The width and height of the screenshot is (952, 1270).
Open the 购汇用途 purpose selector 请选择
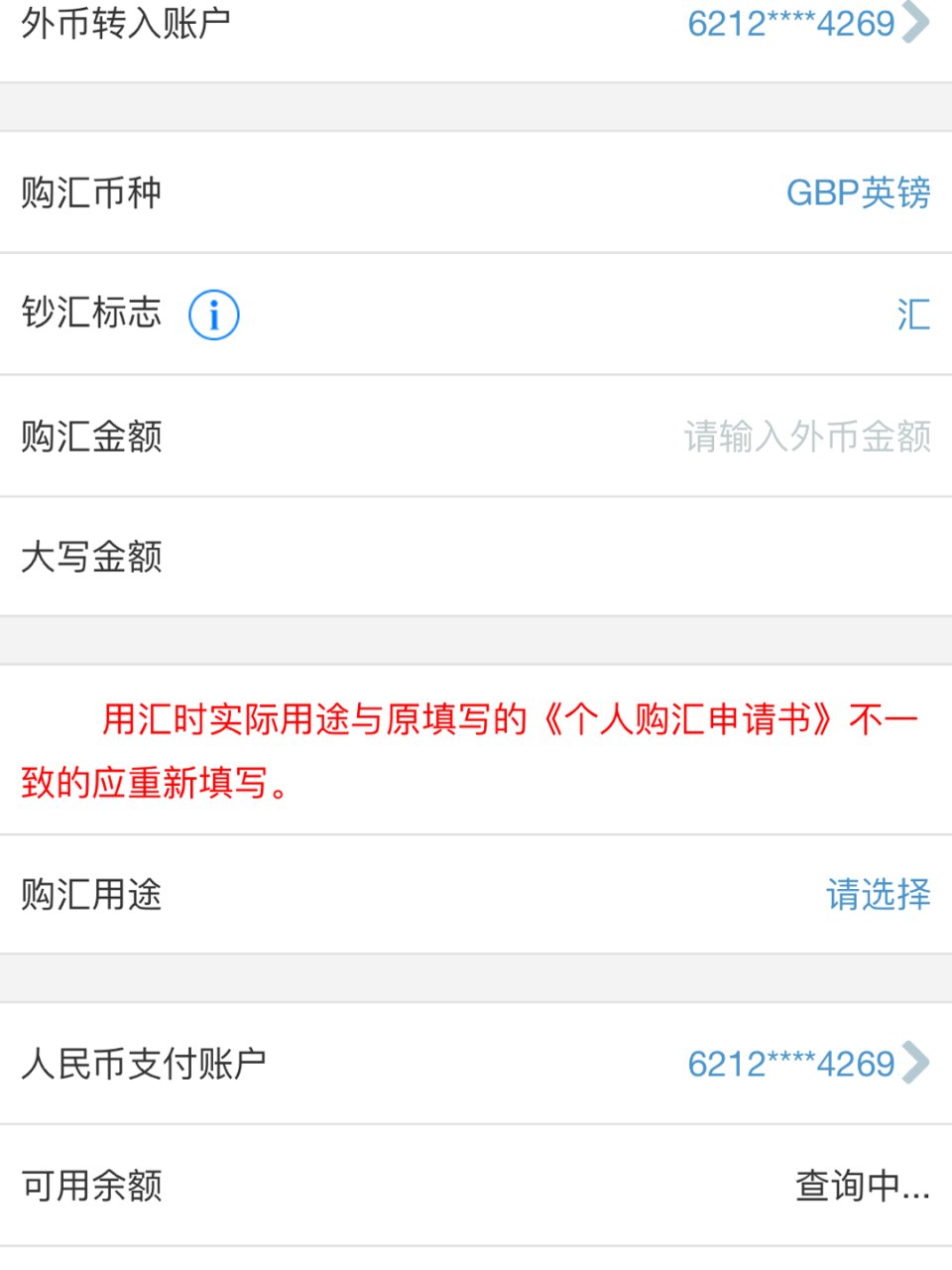(x=879, y=895)
